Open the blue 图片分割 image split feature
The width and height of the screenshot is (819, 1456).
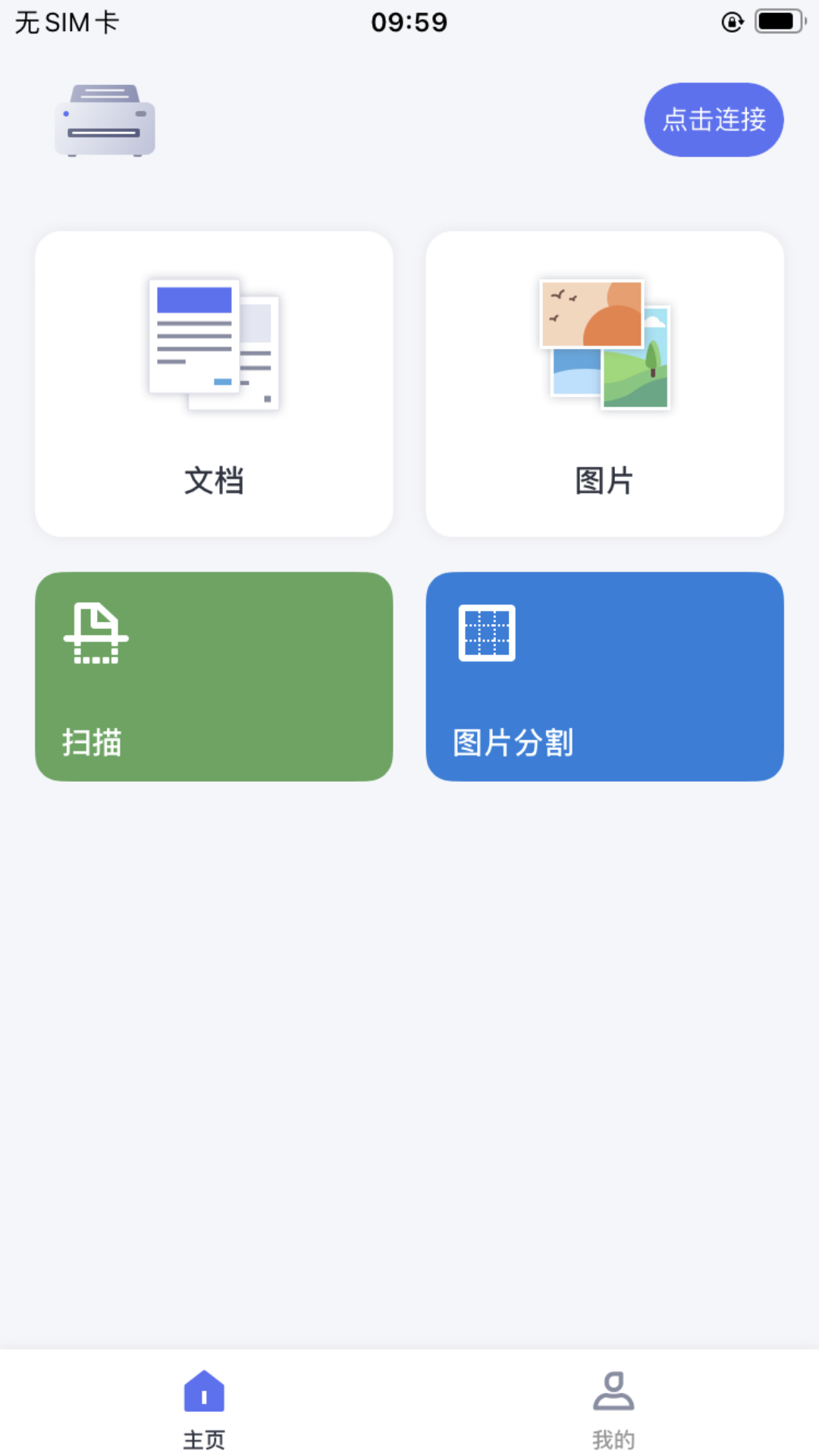tap(605, 676)
